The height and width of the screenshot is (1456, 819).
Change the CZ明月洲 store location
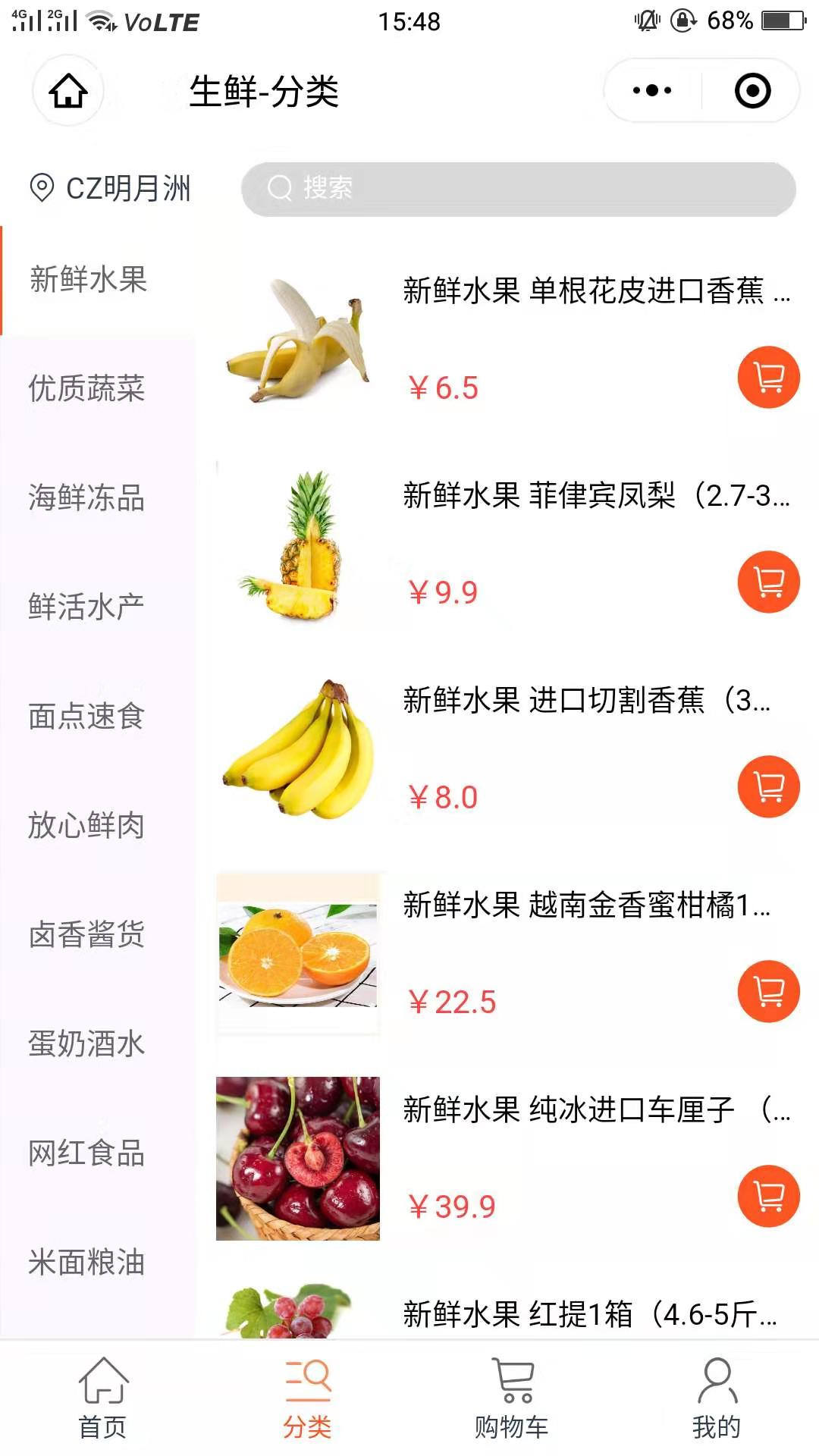[x=111, y=188]
